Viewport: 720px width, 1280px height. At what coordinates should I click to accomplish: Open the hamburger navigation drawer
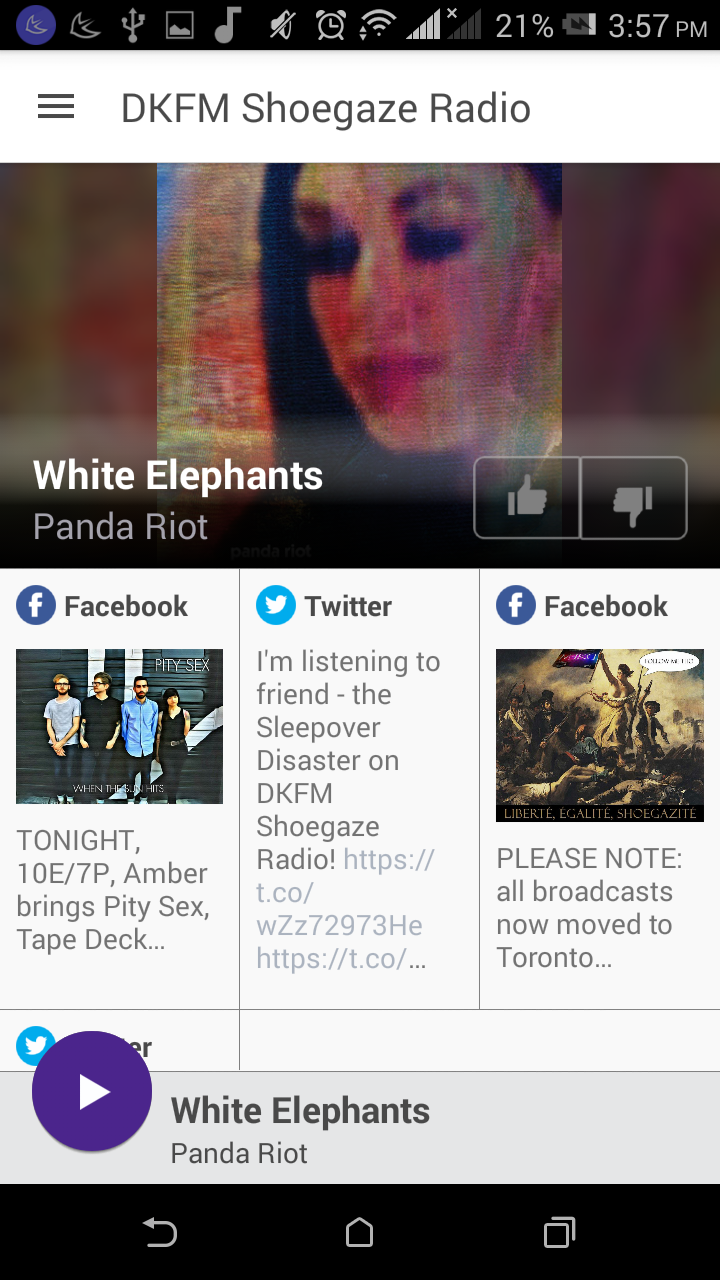[56, 108]
